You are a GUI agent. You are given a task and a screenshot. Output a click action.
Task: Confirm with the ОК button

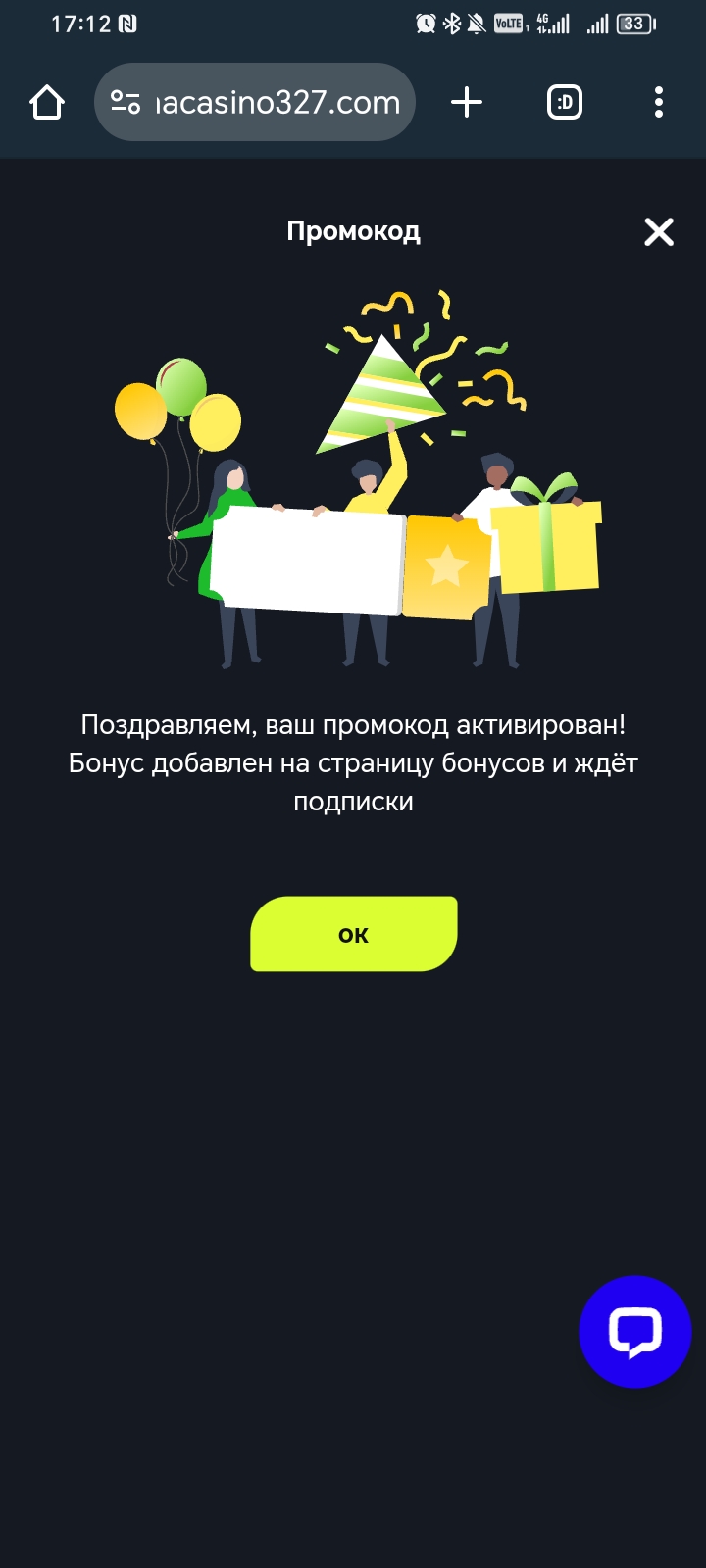pyautogui.click(x=353, y=934)
